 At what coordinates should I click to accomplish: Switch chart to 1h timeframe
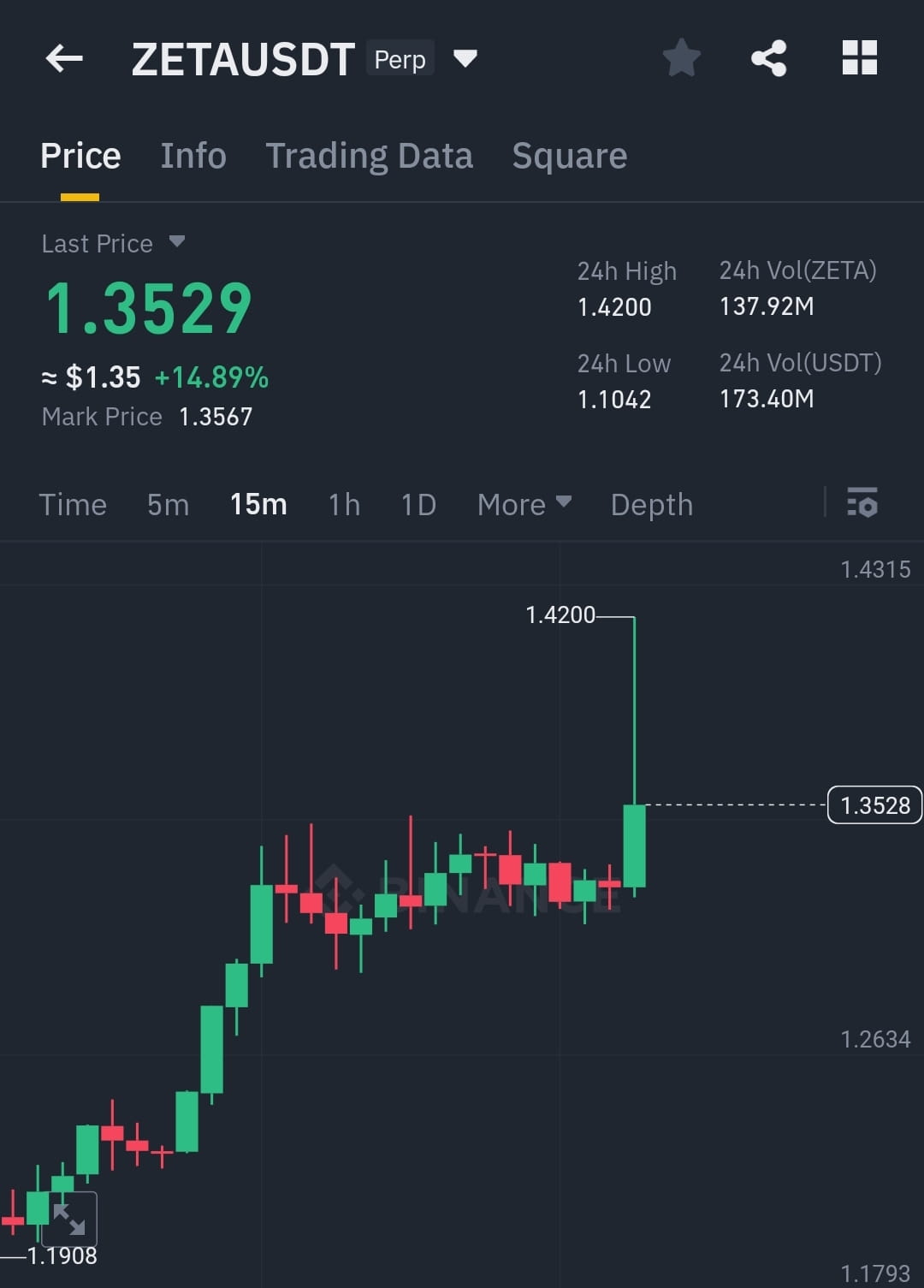pyautogui.click(x=342, y=504)
